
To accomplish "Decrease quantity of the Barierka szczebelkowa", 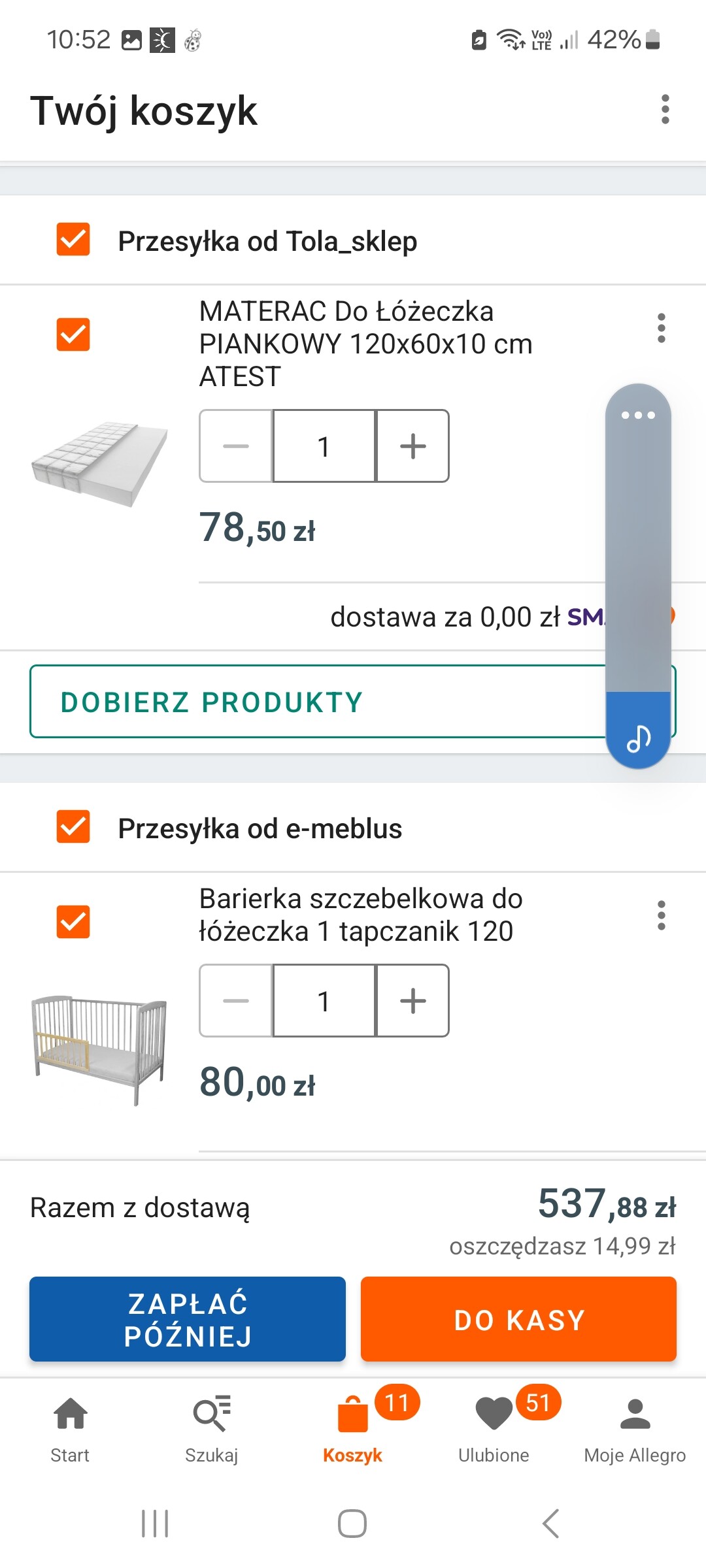I will pos(236,1001).
